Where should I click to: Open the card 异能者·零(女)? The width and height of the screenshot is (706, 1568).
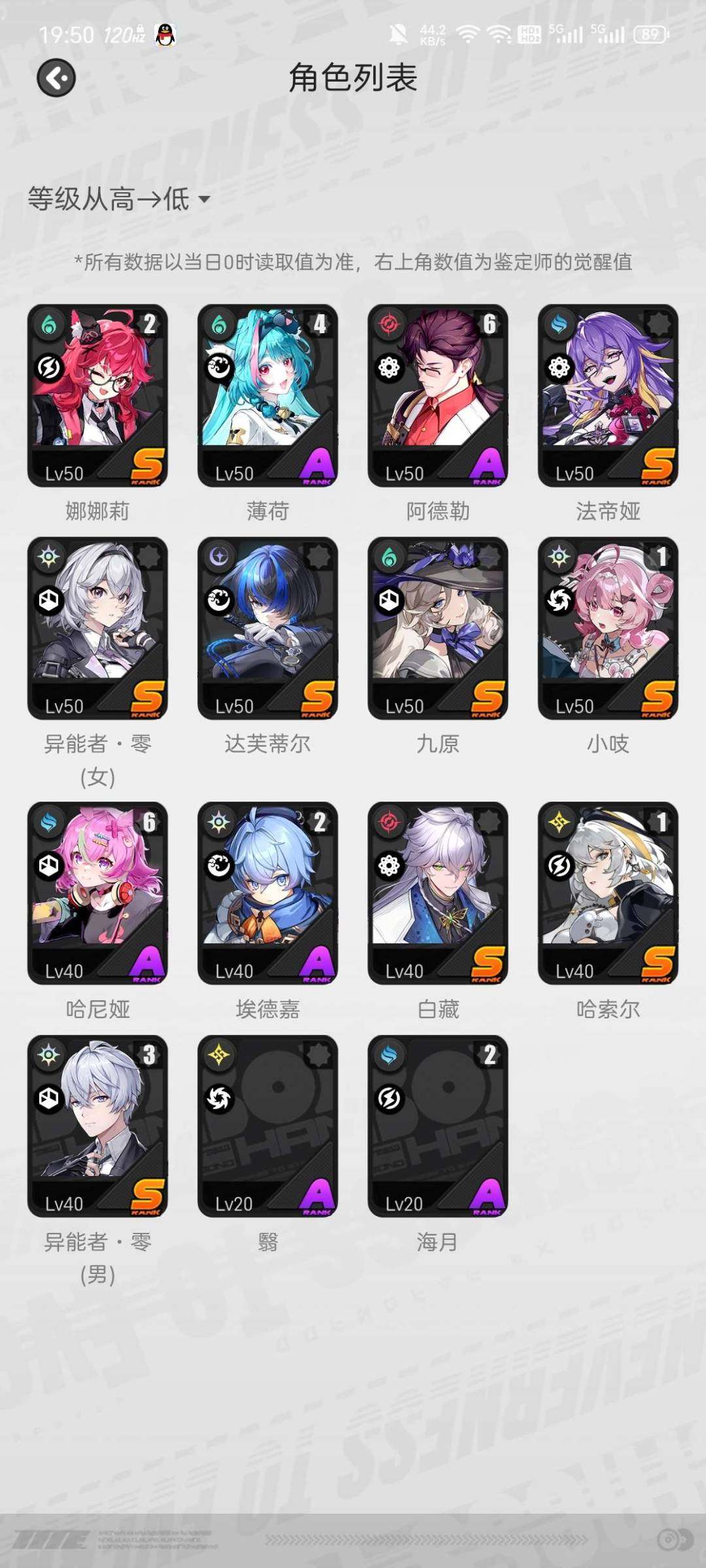tap(97, 628)
